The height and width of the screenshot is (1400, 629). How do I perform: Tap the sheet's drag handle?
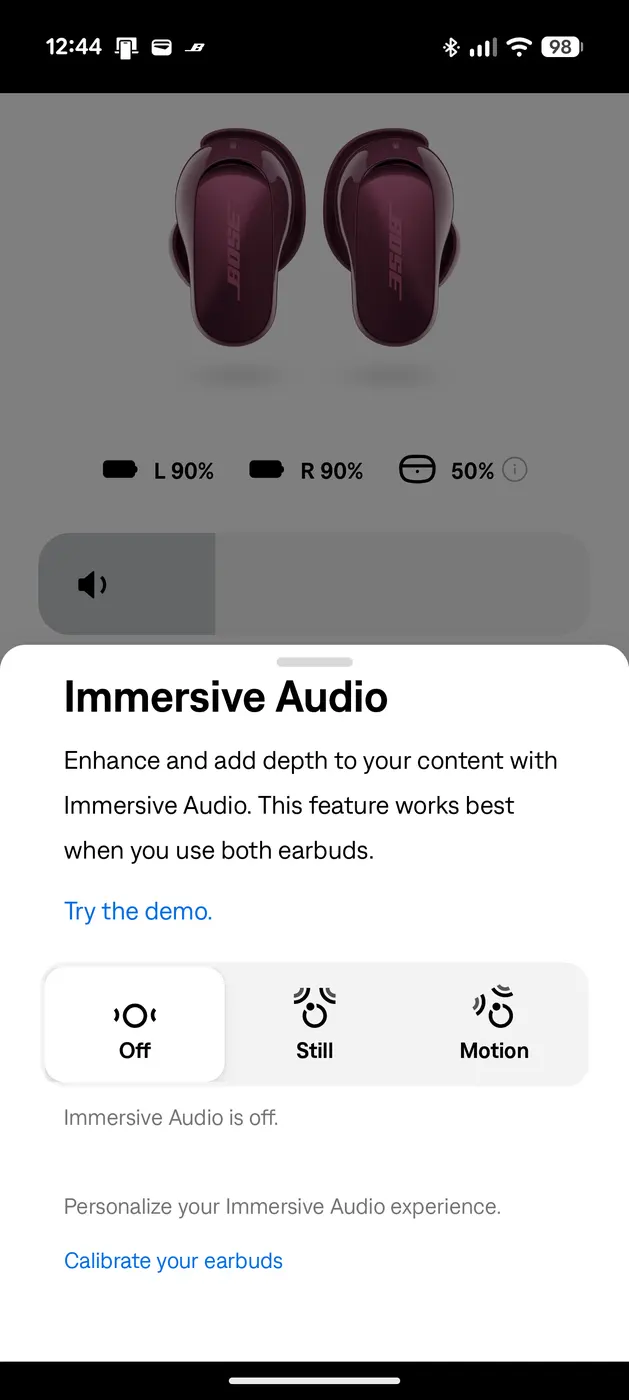(x=315, y=662)
